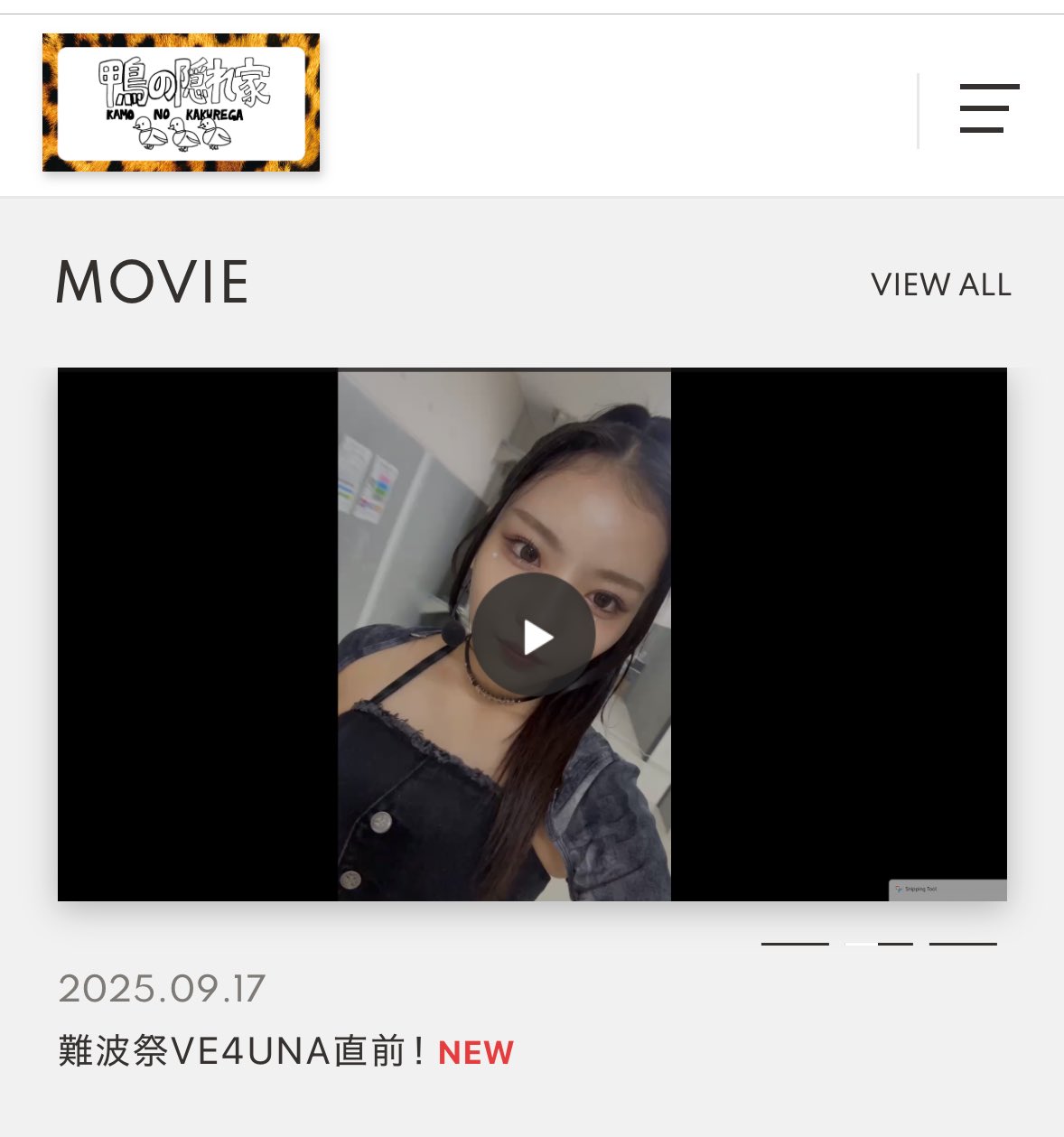
Task: Tap VIEW ALL movies link
Action: [940, 284]
